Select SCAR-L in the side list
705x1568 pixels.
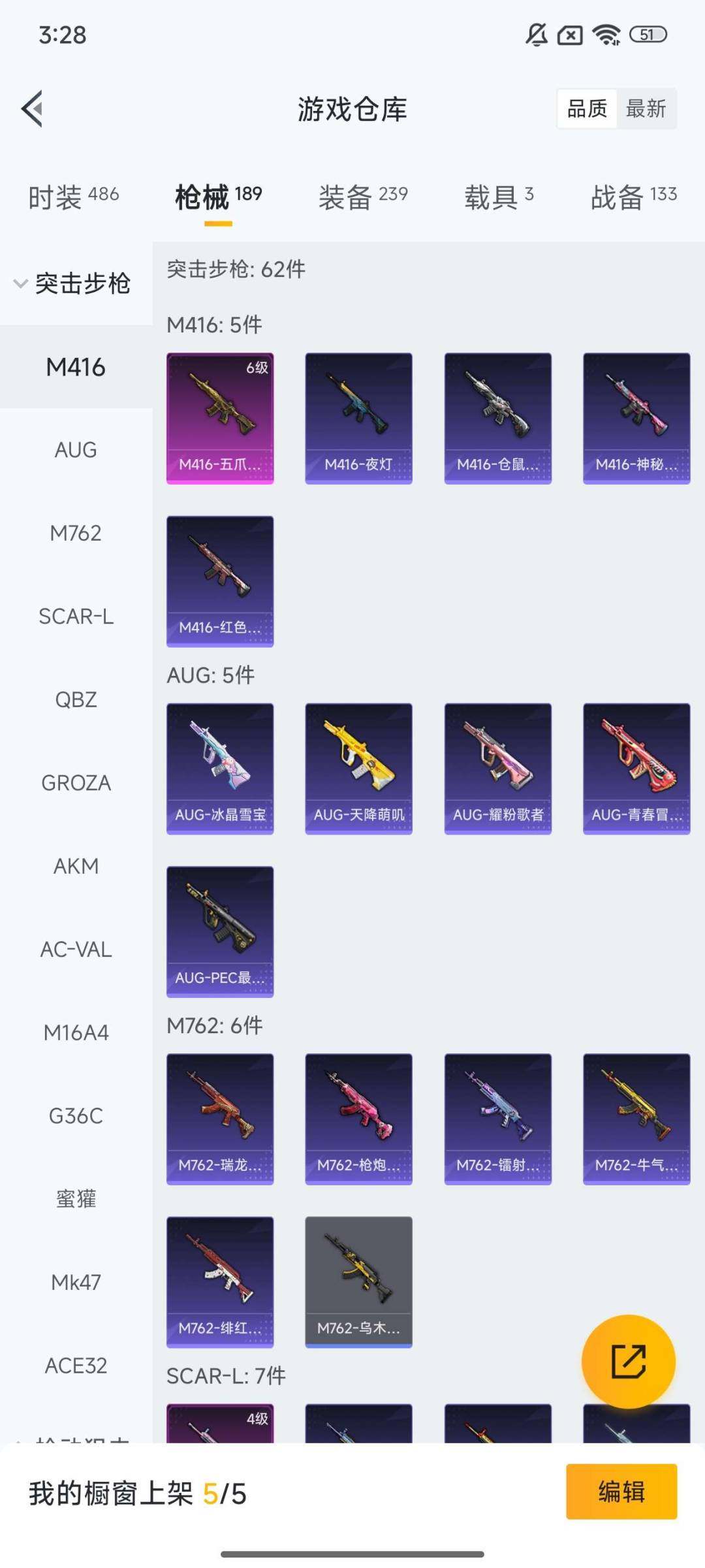[x=76, y=616]
